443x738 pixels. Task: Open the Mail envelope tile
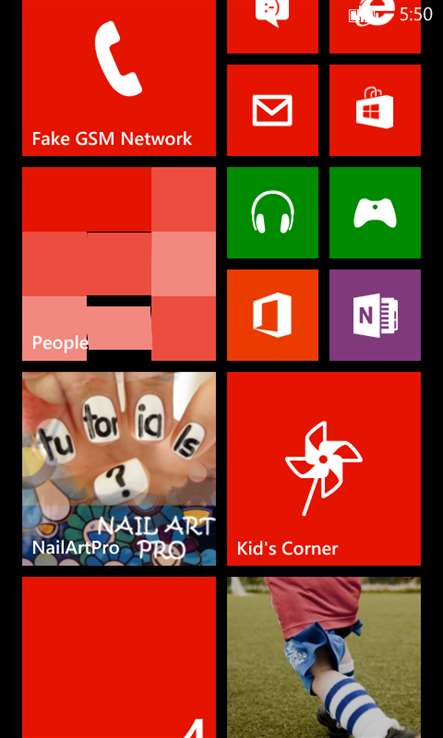pos(273,110)
